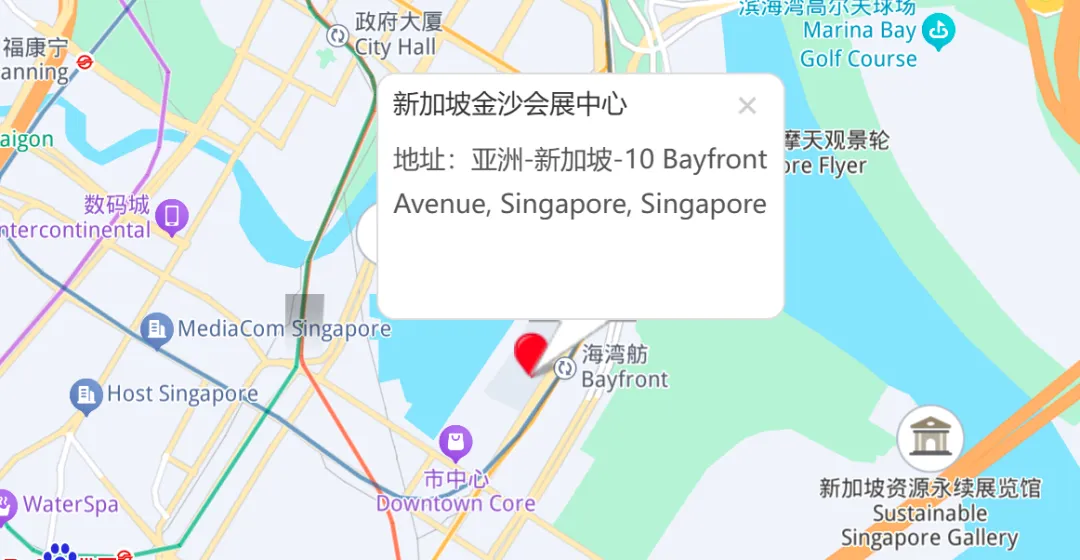The image size is (1080, 560).
Task: Tap the 海湾舫 Bayfront station icon
Action: (x=566, y=369)
